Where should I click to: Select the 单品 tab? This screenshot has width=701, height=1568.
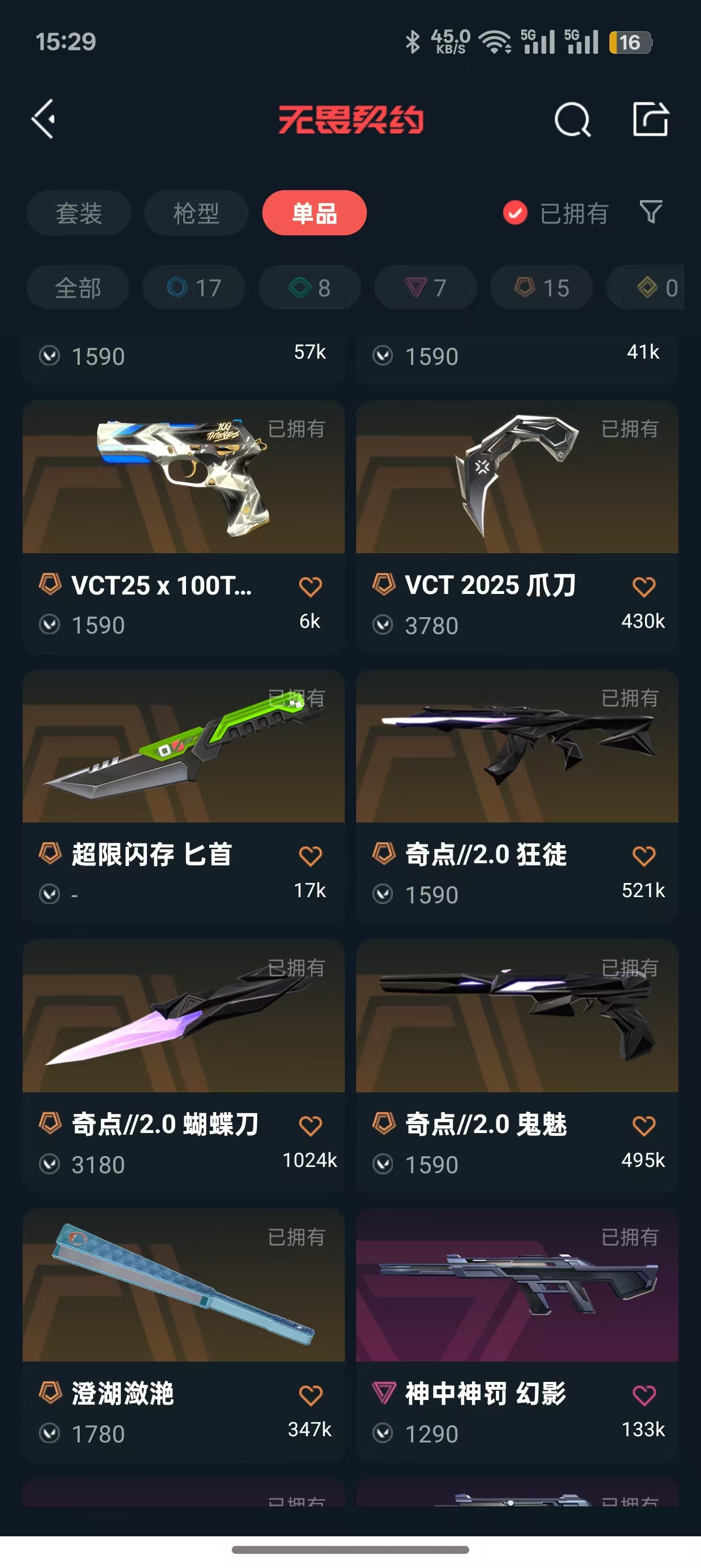pos(314,213)
